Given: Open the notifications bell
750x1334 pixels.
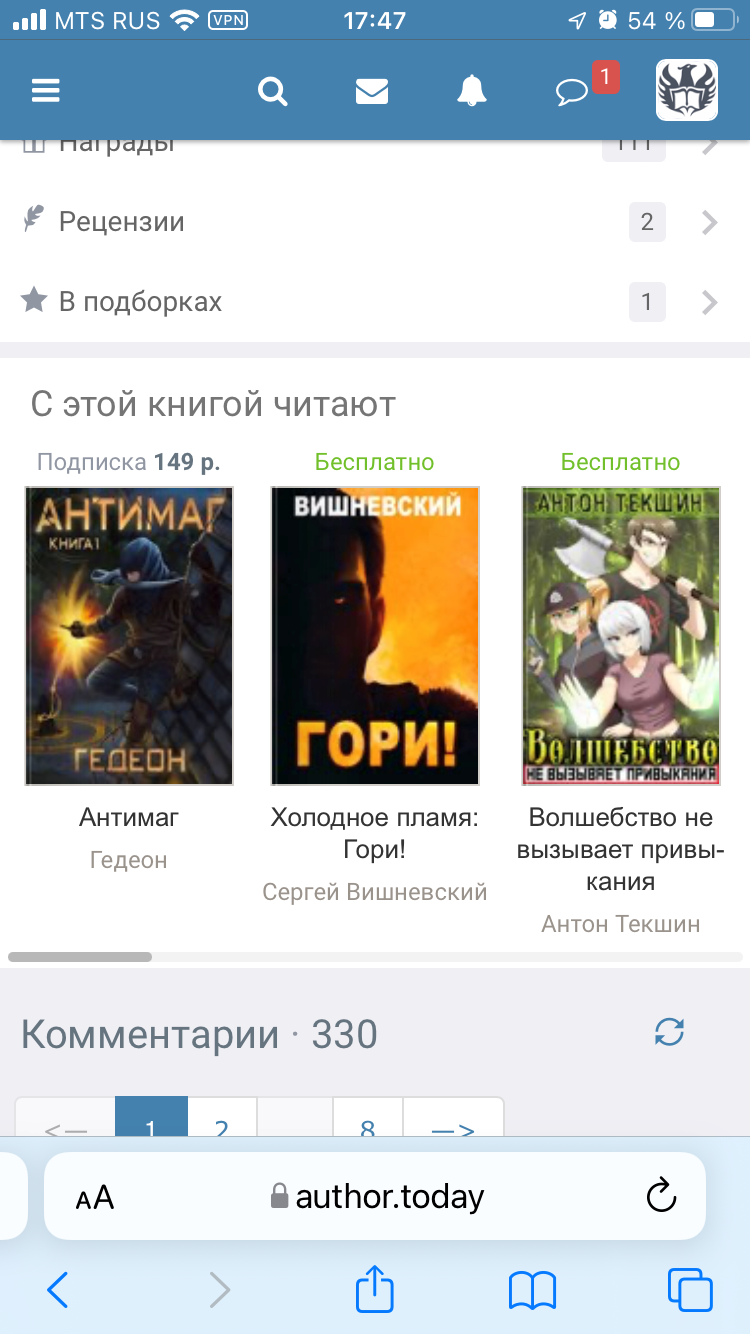Looking at the screenshot, I should 472,91.
